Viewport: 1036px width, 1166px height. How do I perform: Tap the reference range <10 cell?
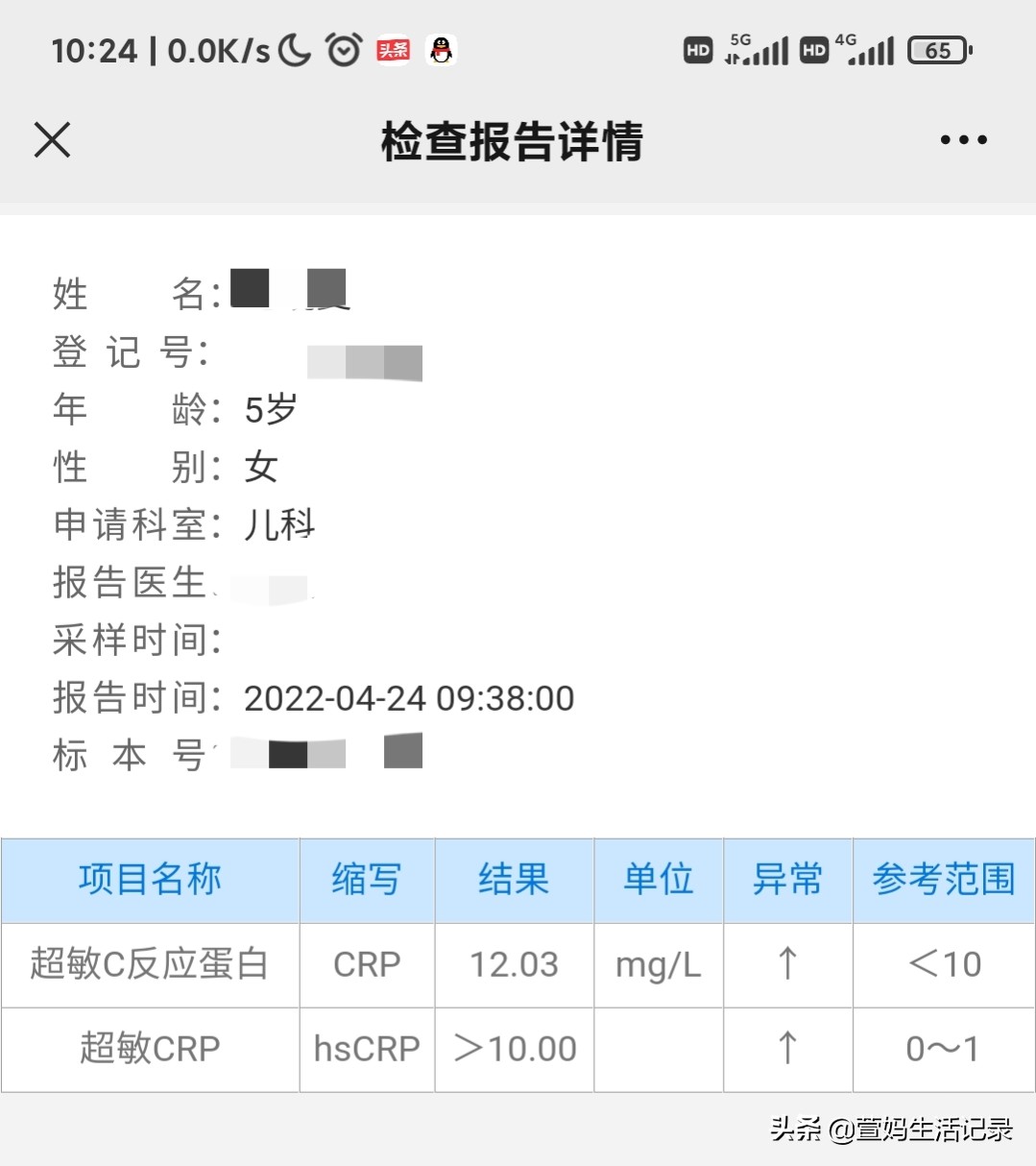point(942,964)
